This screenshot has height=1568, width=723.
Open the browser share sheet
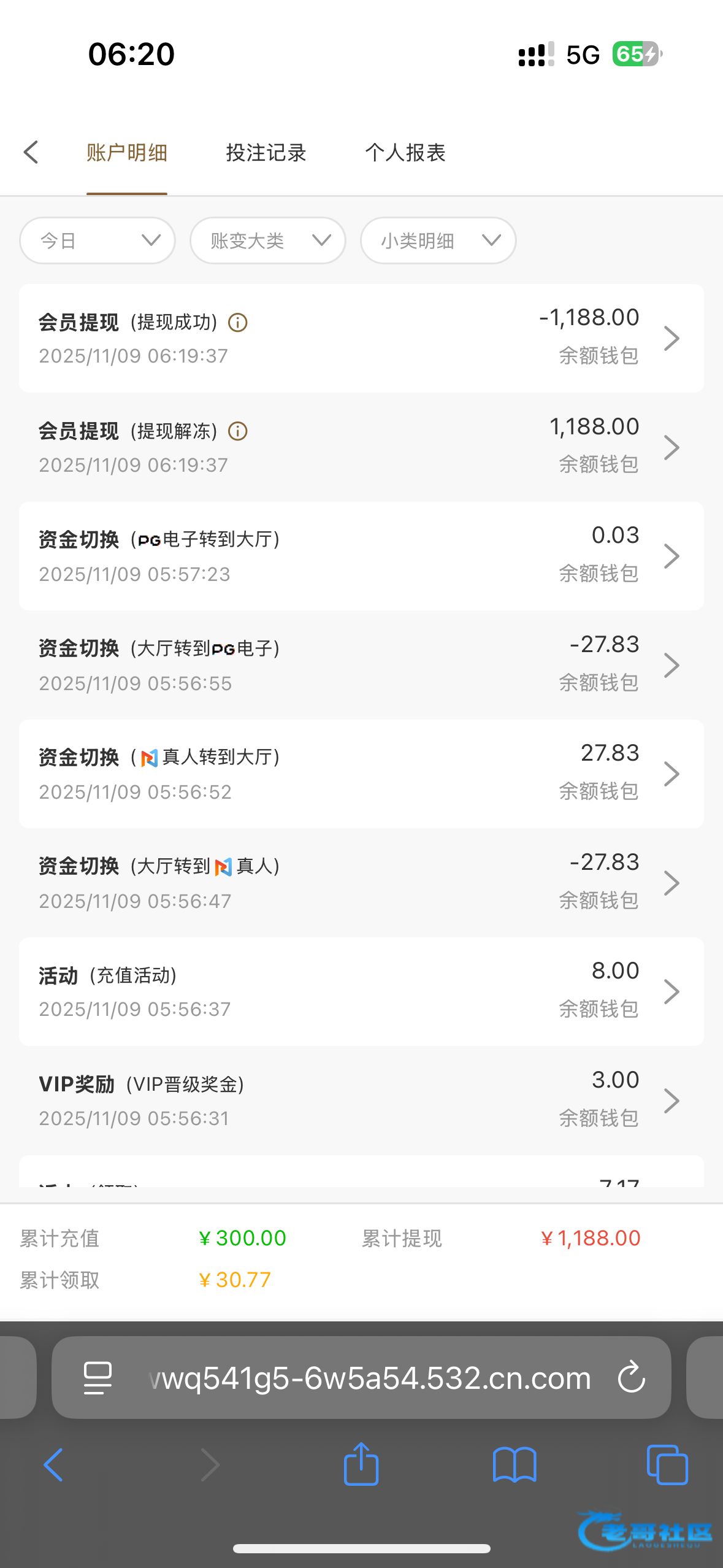[x=361, y=1465]
